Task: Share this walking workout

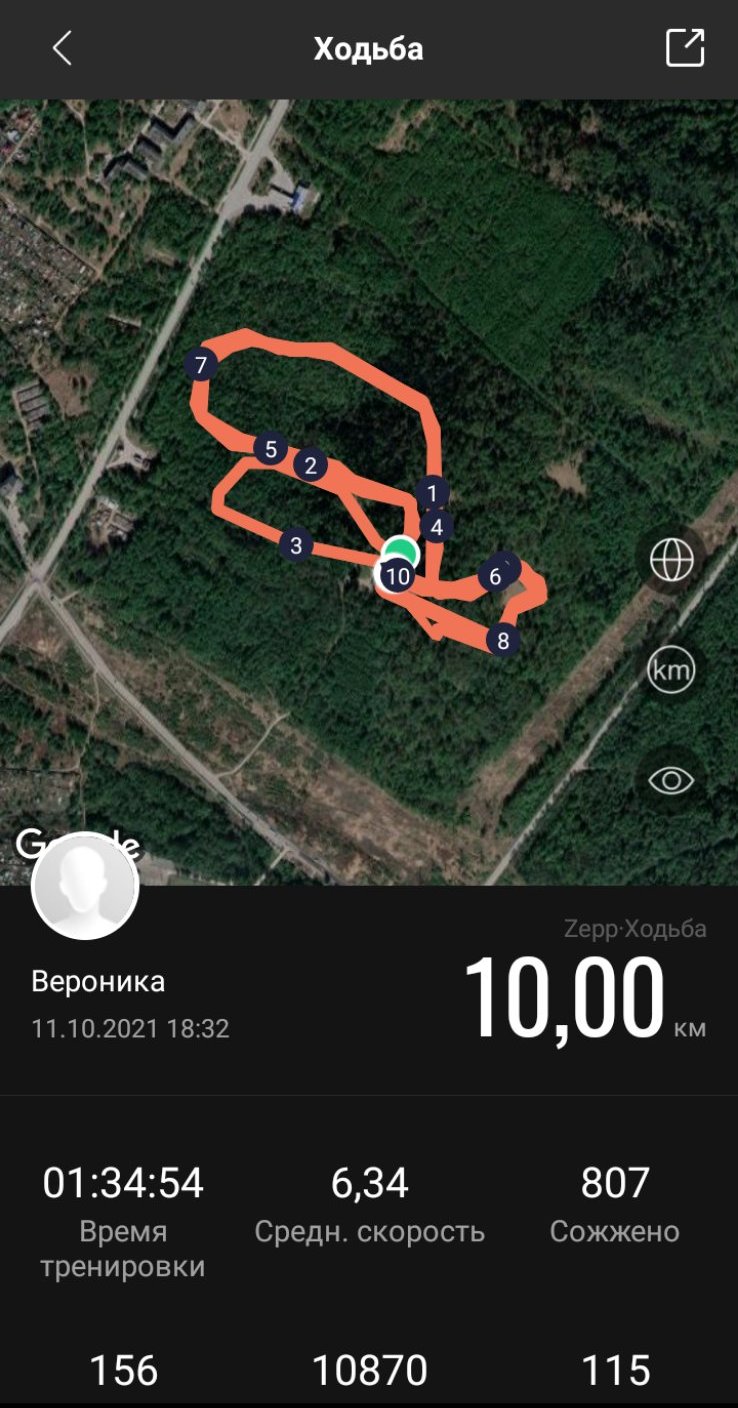Action: (685, 48)
